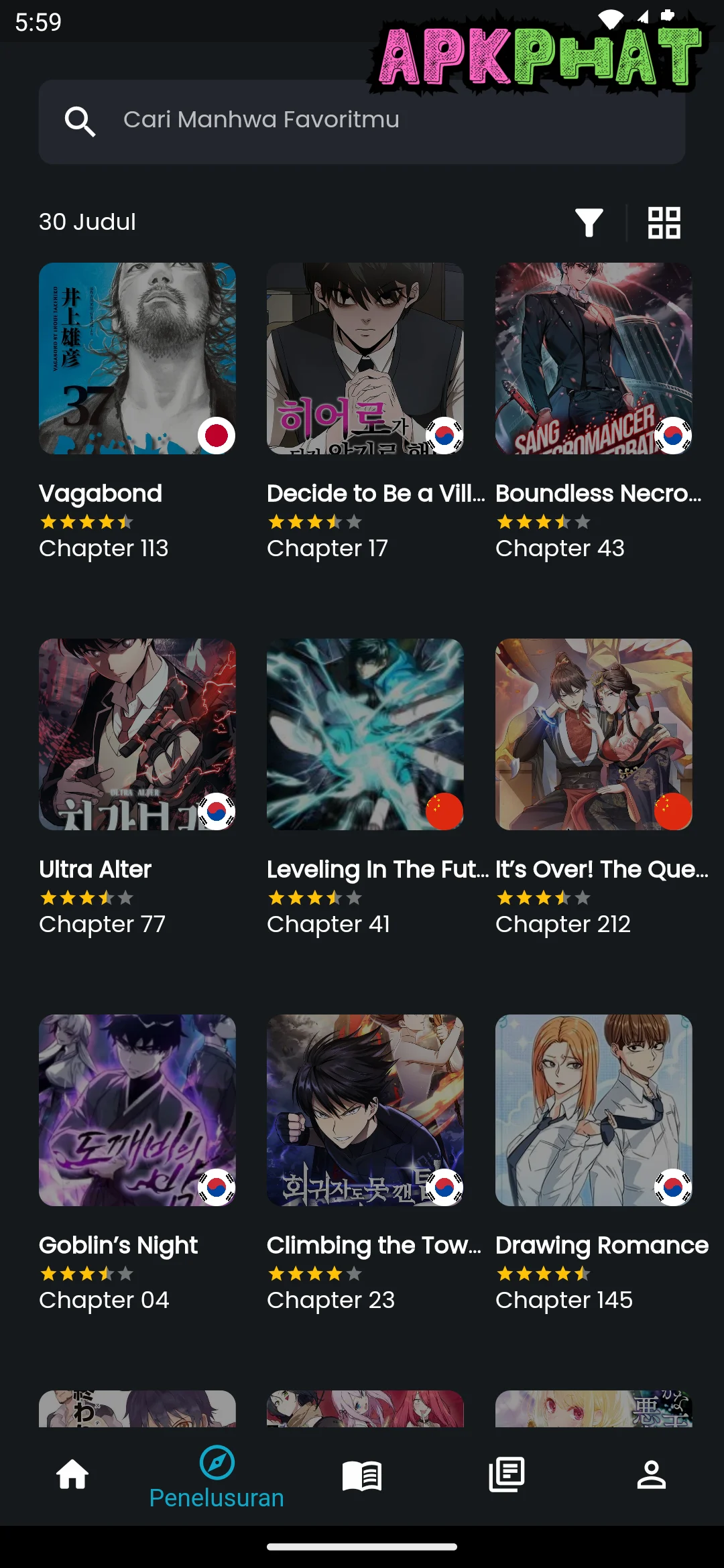Open the library collection tab
724x1568 pixels.
click(507, 1475)
